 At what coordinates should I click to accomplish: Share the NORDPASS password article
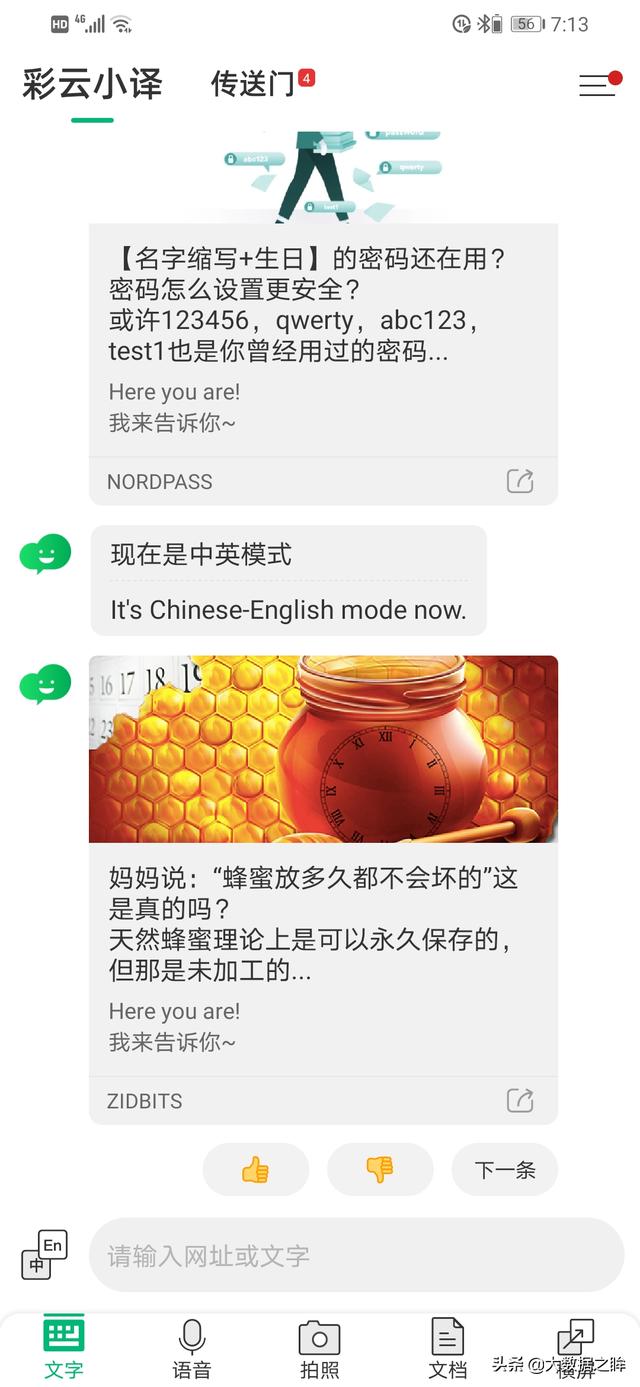tap(520, 481)
